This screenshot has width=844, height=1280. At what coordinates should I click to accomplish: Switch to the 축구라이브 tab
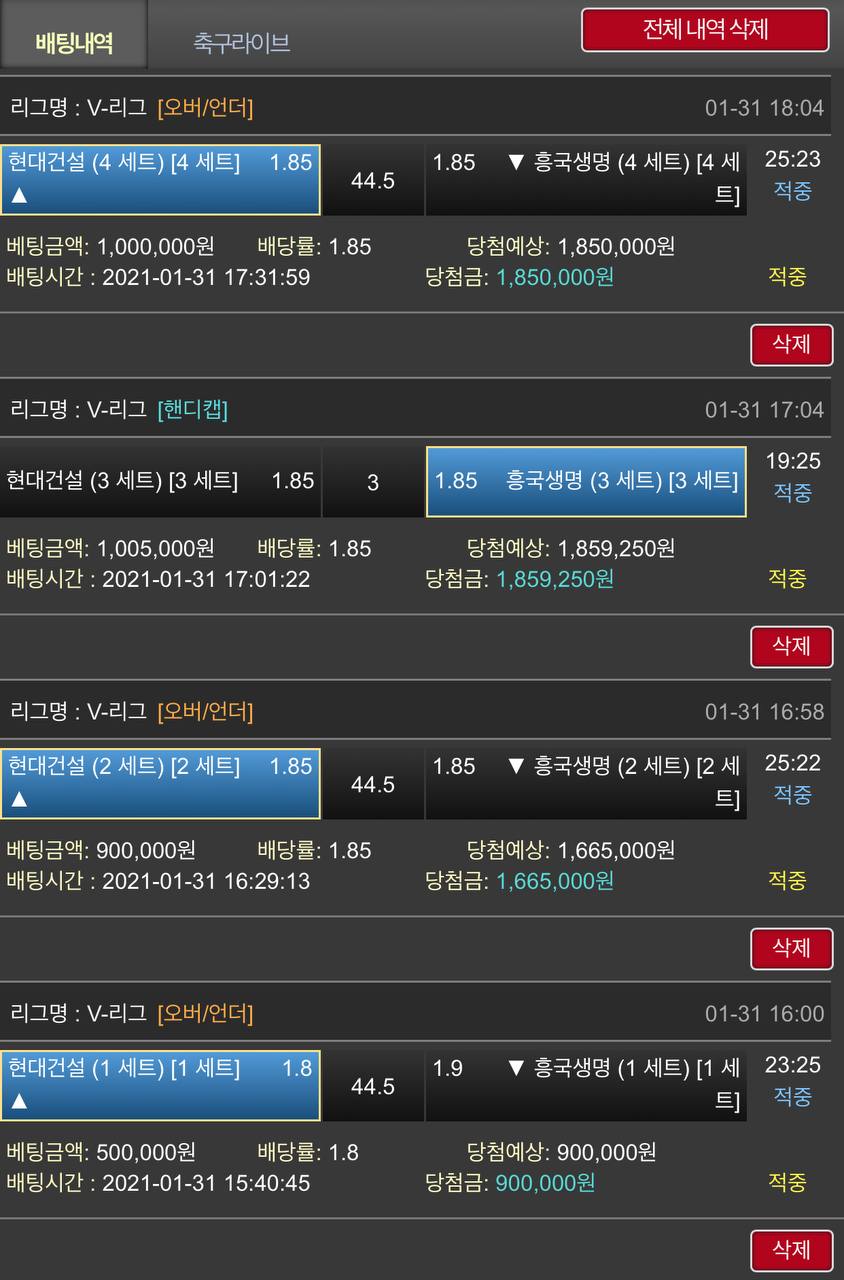(241, 42)
